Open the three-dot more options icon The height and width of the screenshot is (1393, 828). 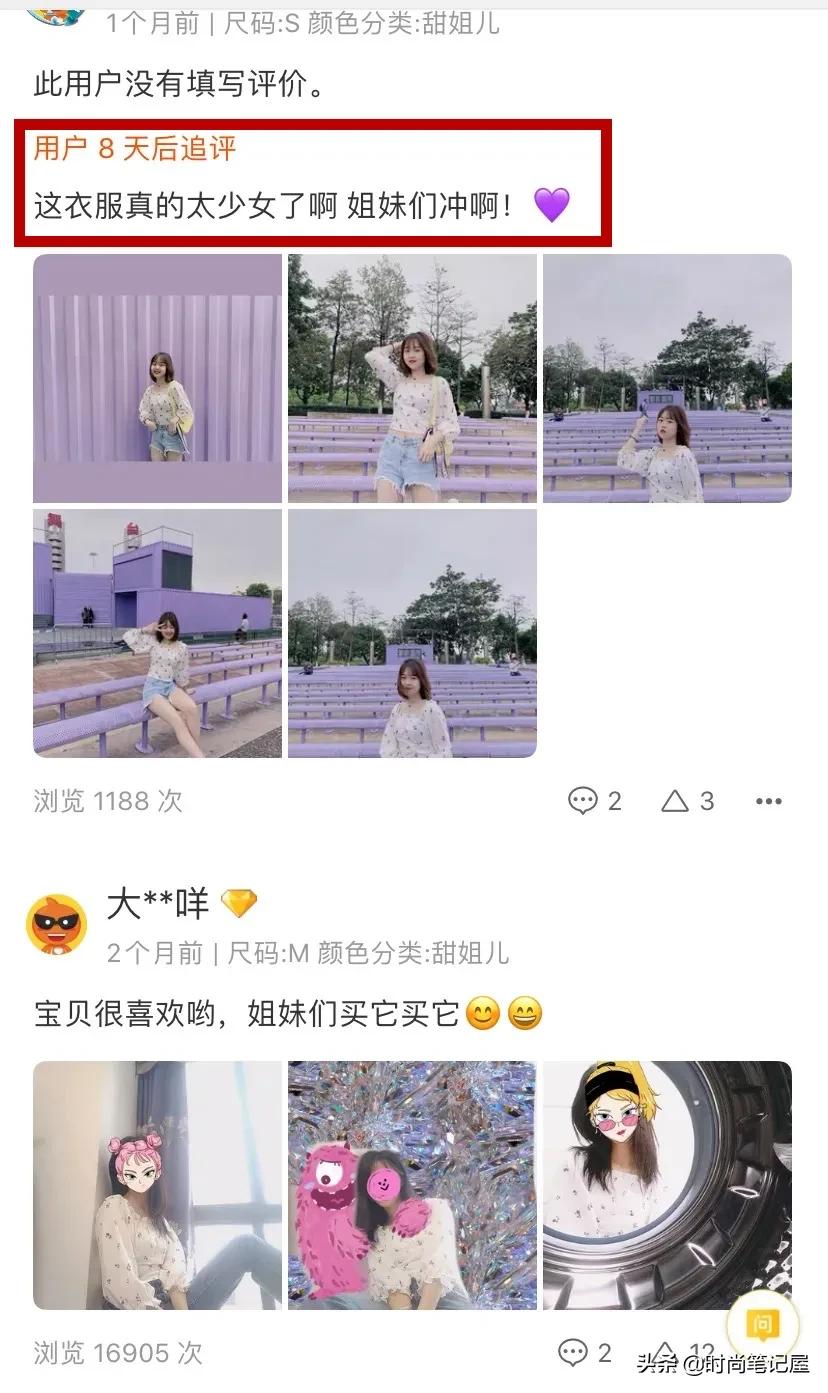click(x=768, y=800)
